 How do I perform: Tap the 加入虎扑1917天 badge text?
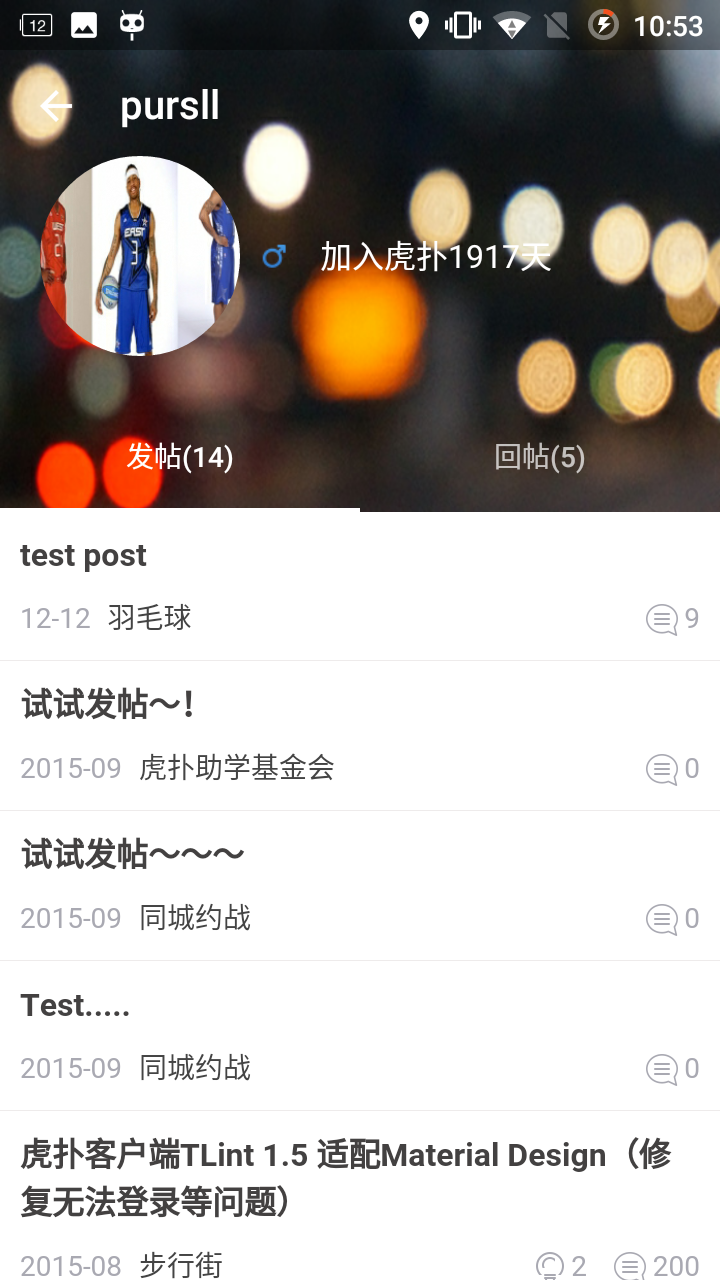click(x=435, y=256)
